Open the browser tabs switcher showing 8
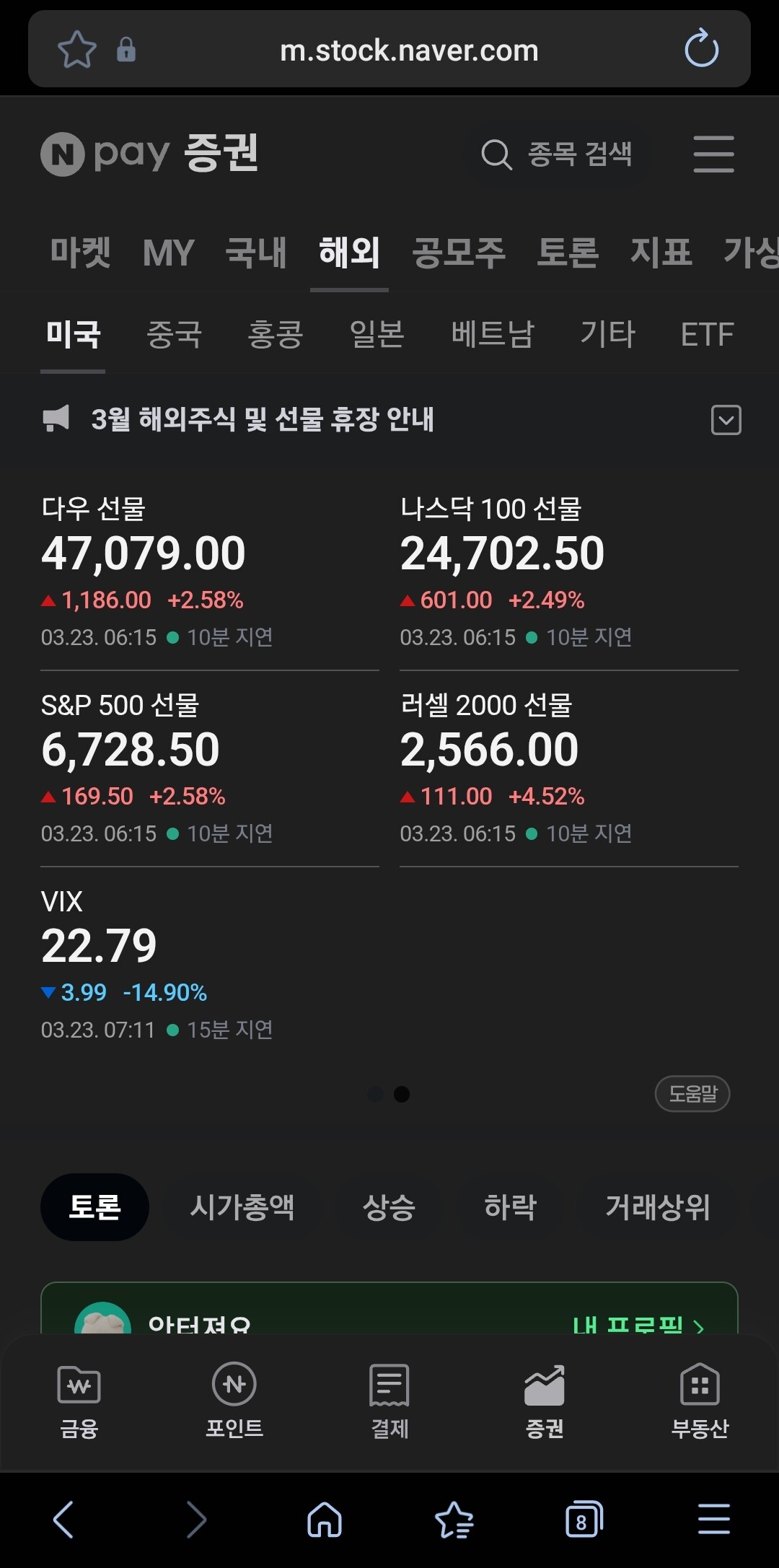 (583, 1519)
